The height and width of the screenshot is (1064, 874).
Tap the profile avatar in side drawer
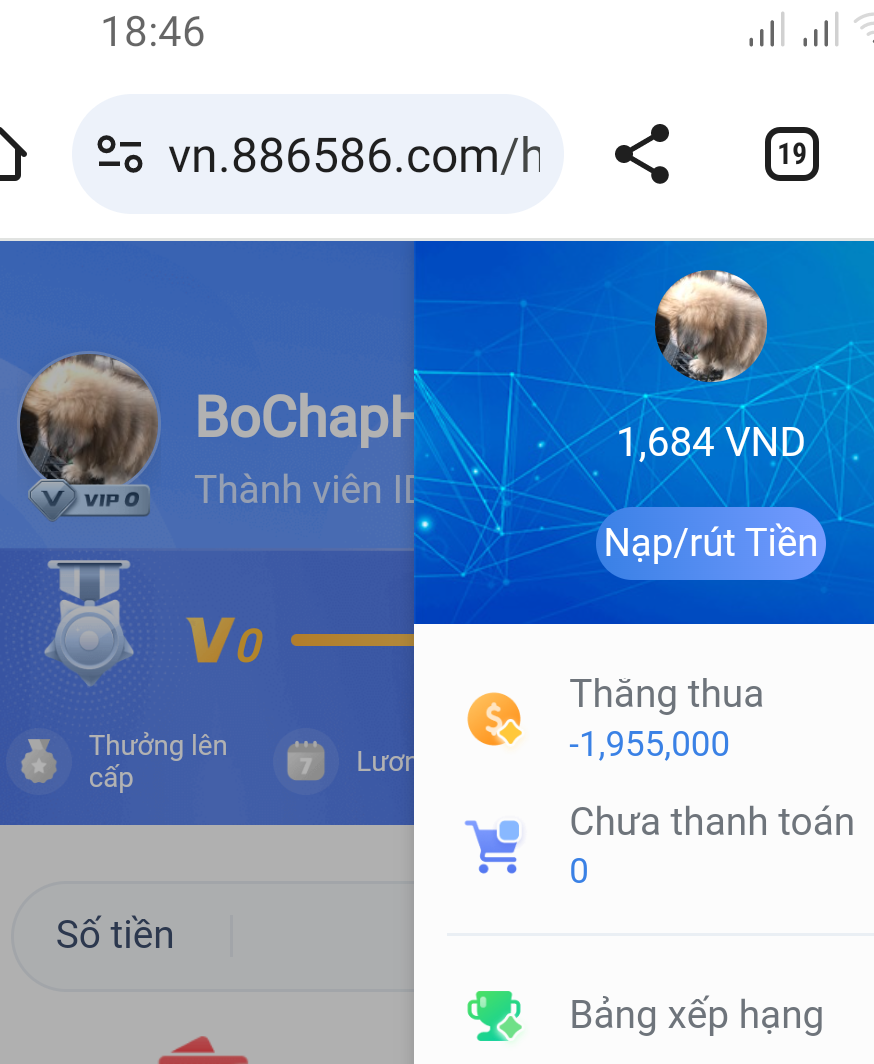point(711,326)
